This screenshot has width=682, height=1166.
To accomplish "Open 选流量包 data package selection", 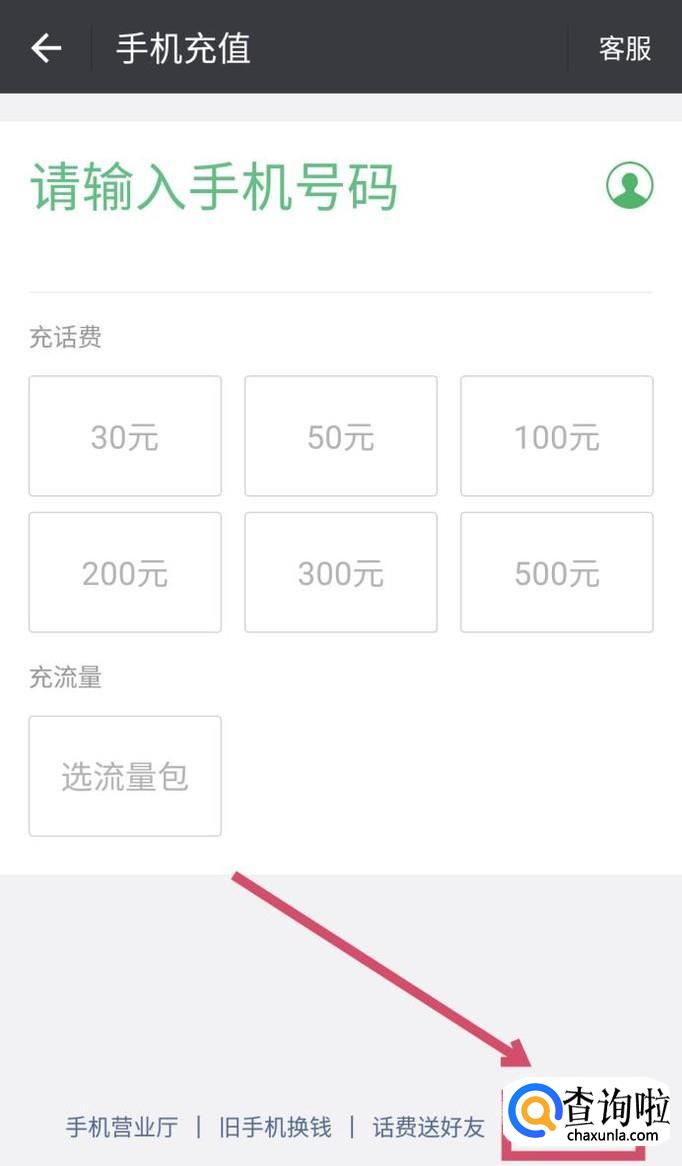I will point(125,776).
